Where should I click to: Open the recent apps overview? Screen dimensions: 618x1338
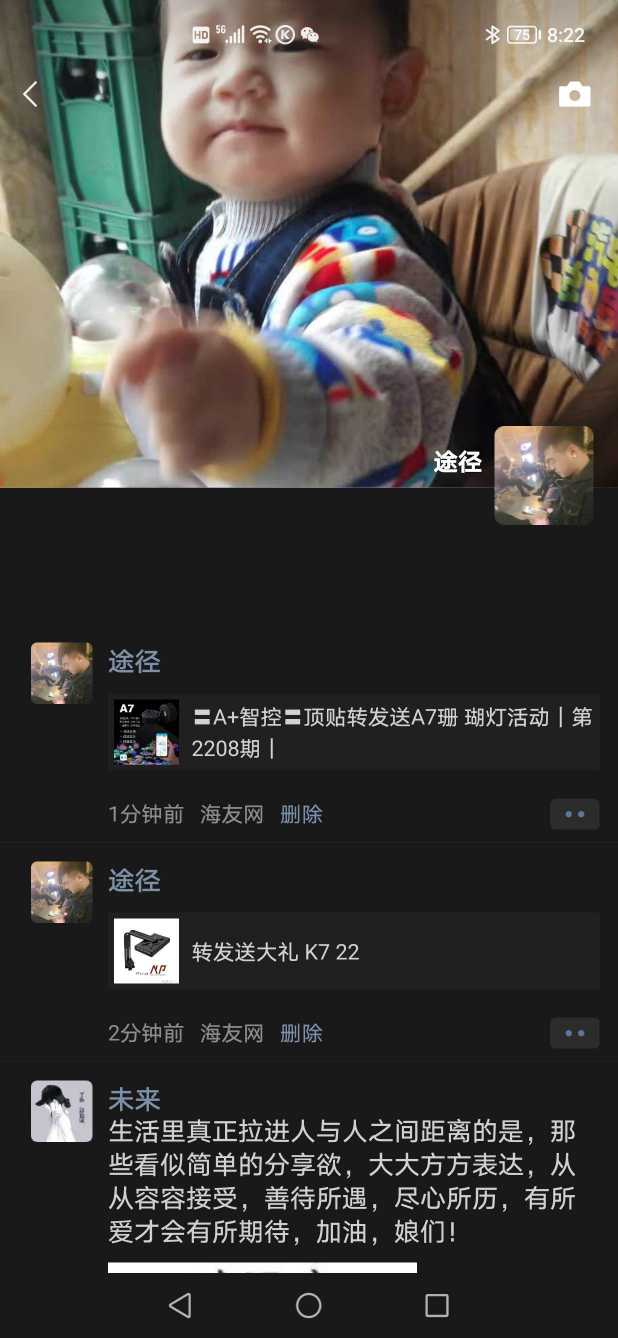pyautogui.click(x=437, y=1305)
